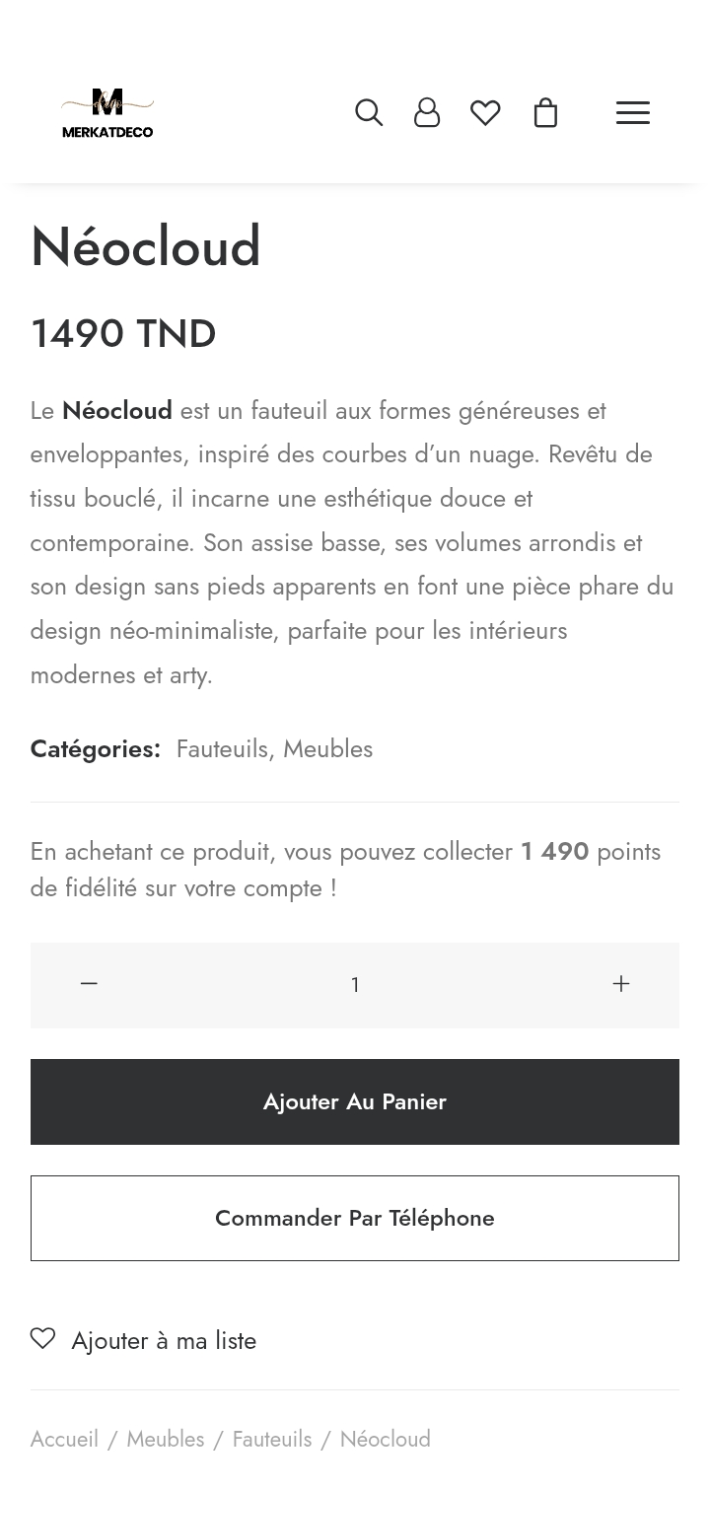Tap the quantity field showing 1
Viewport: 710px width, 1540px height.
(x=355, y=985)
